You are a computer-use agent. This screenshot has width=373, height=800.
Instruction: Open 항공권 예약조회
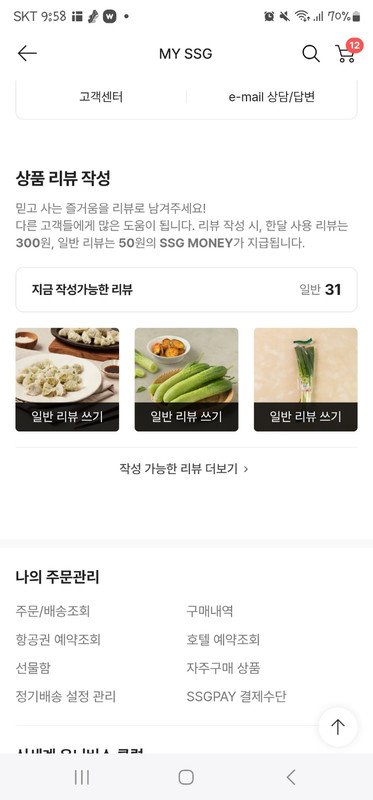coord(58,639)
